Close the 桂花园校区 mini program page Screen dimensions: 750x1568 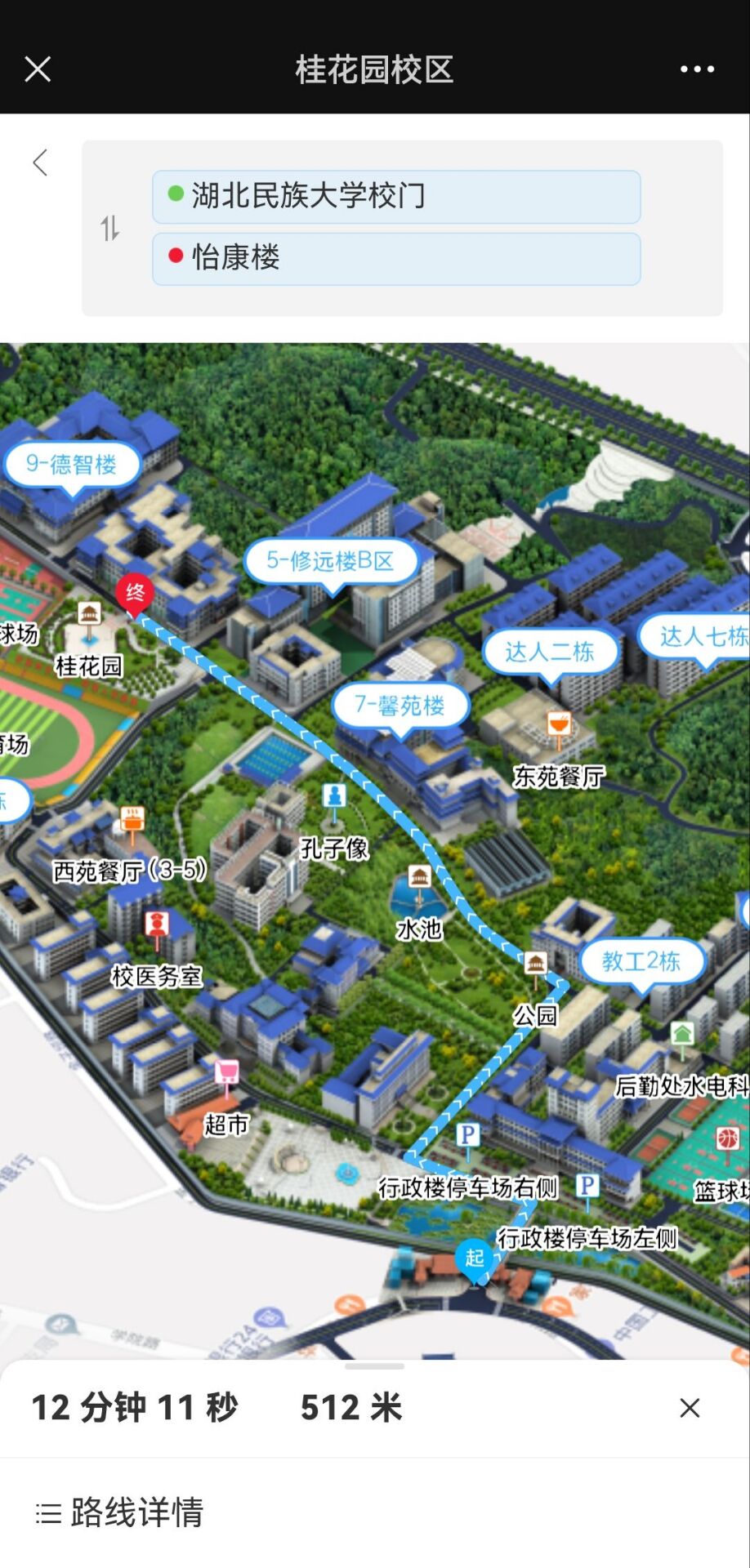[38, 69]
